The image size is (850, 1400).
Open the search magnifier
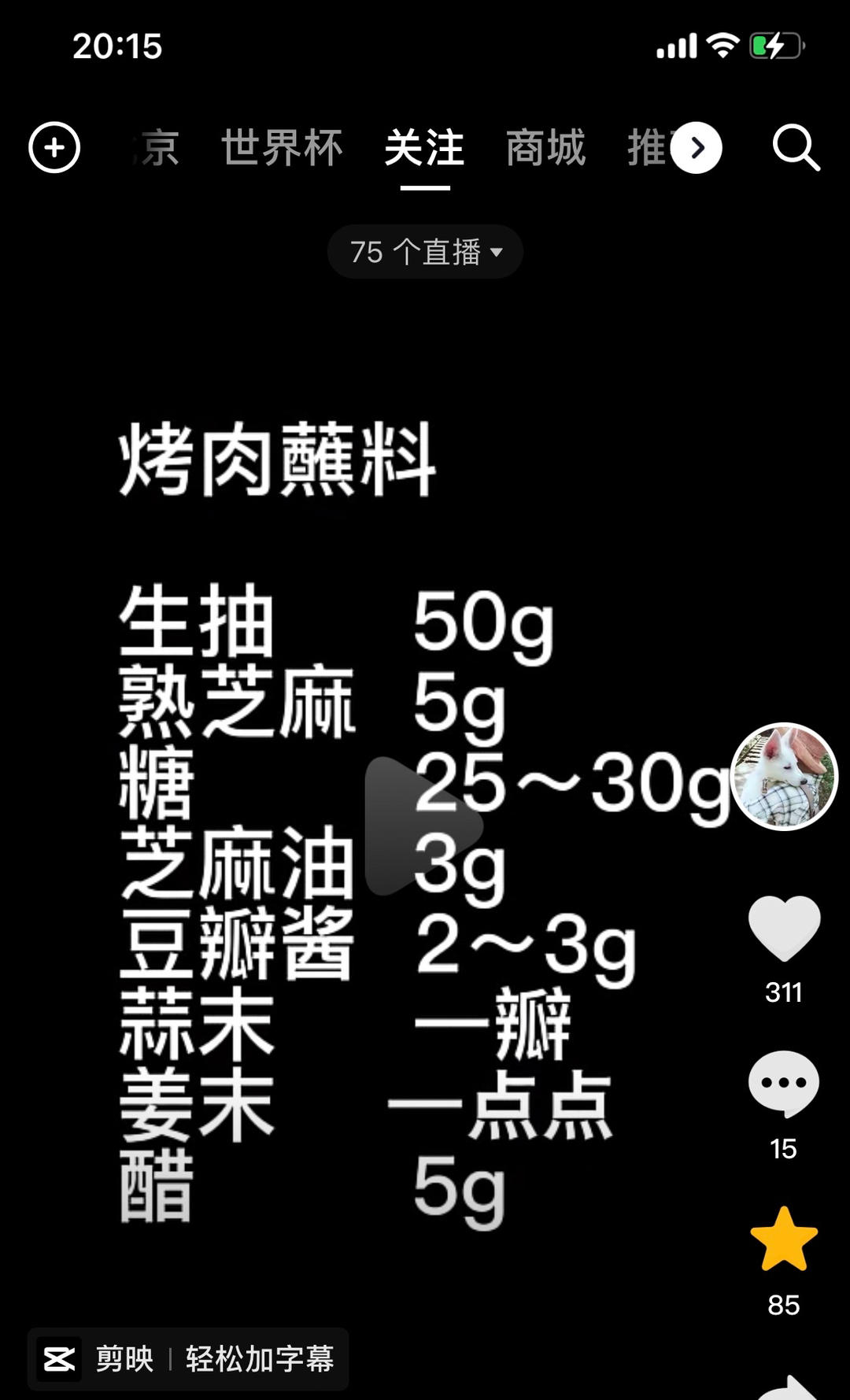(796, 147)
